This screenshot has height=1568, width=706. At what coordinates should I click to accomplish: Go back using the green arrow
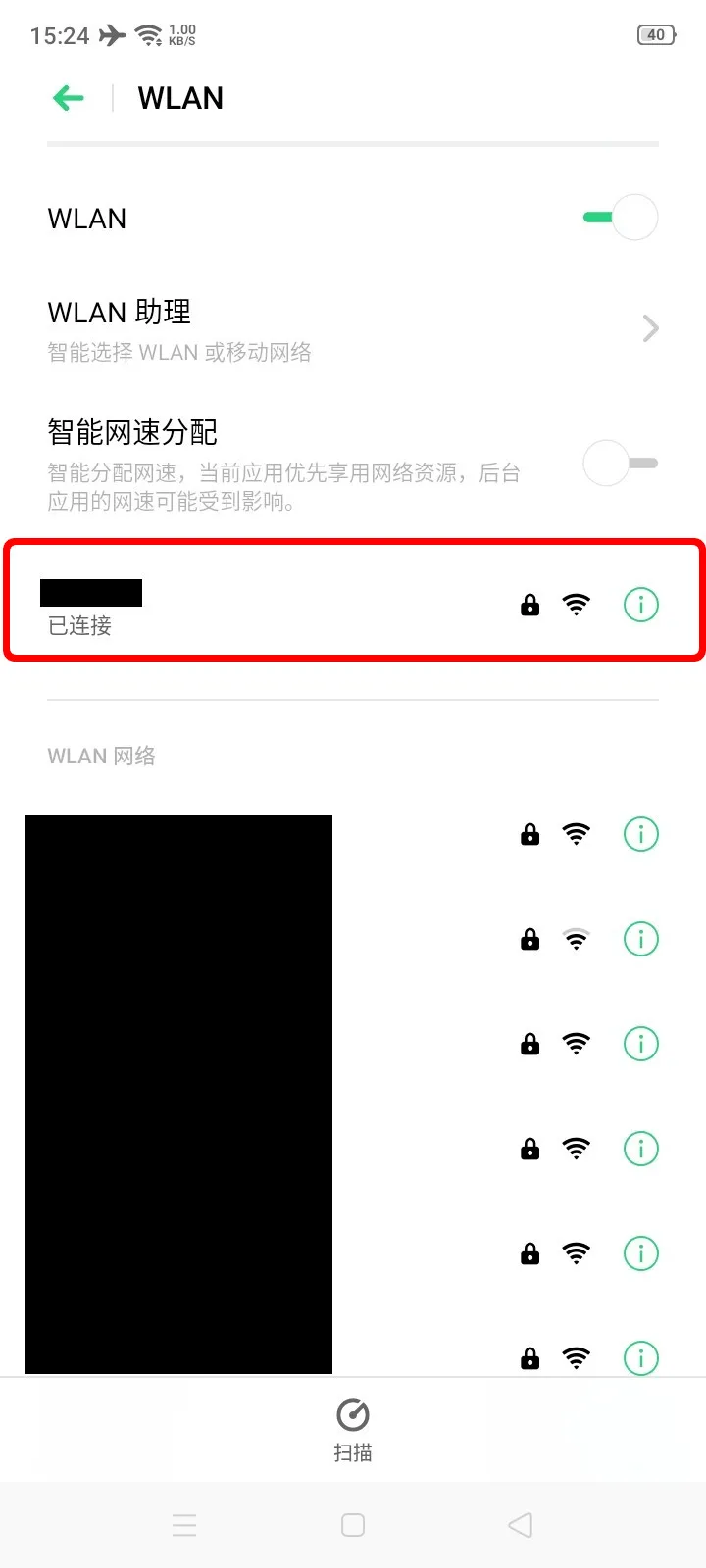[69, 98]
